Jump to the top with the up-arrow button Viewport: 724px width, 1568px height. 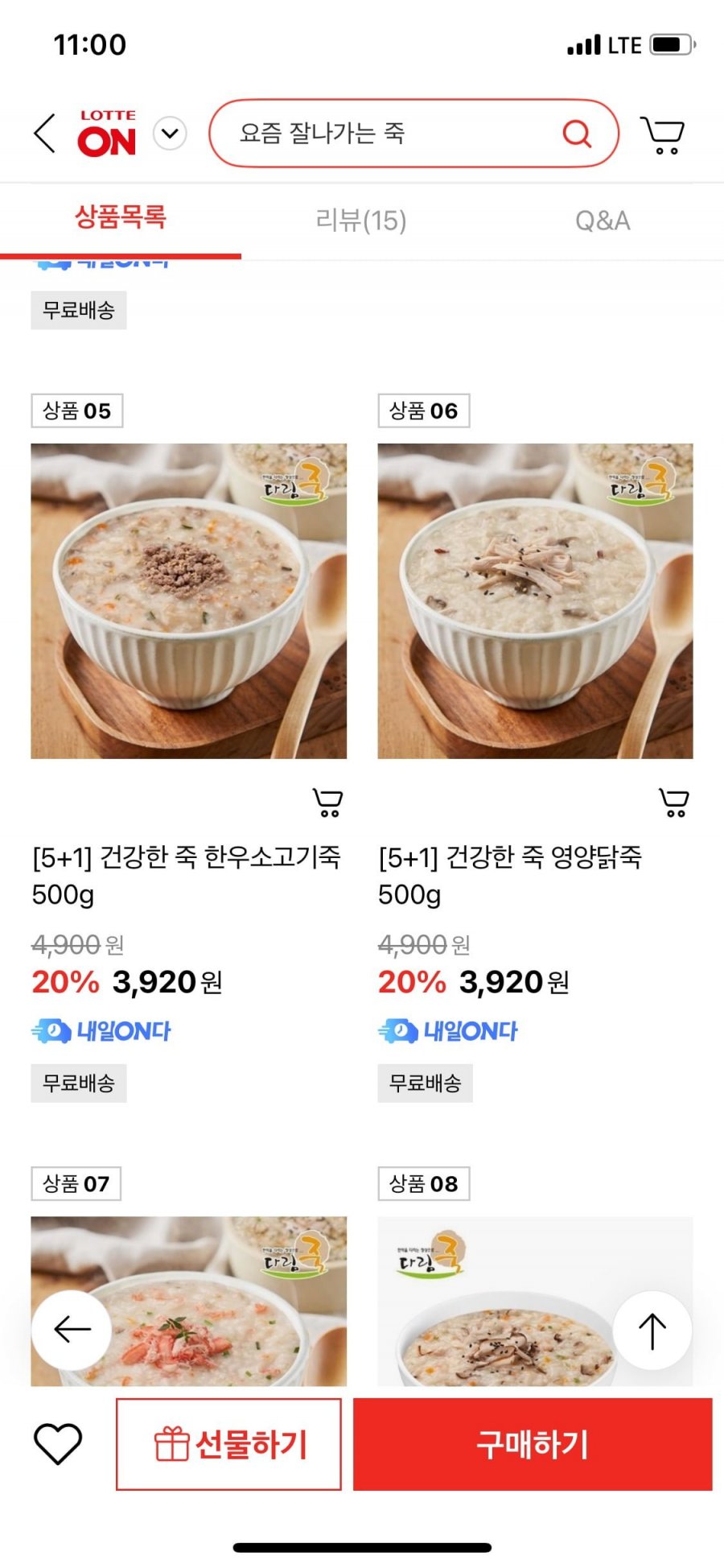(x=652, y=1331)
